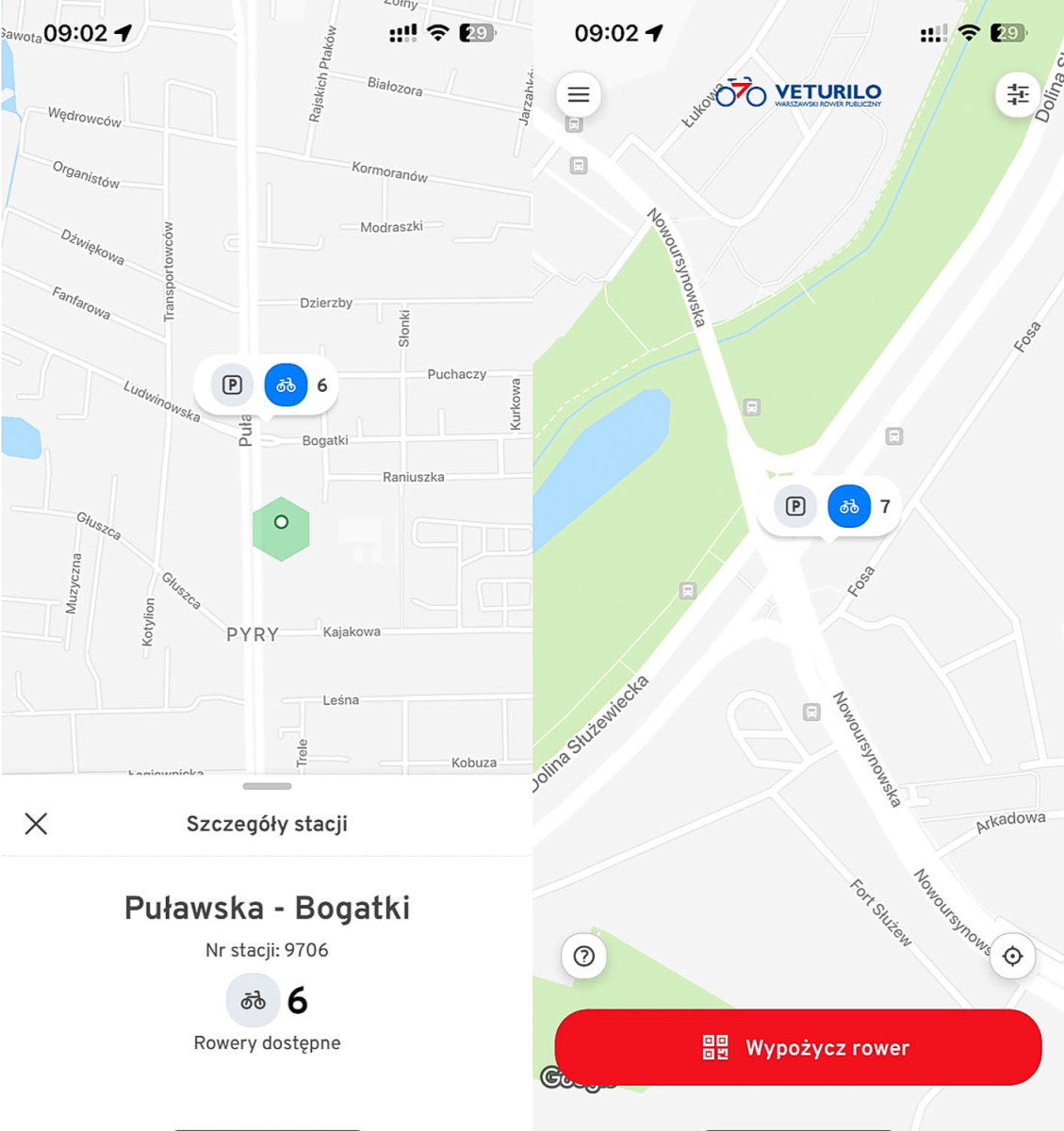1064x1131 pixels.
Task: Select the station marker with 7 bikes
Action: 848,506
